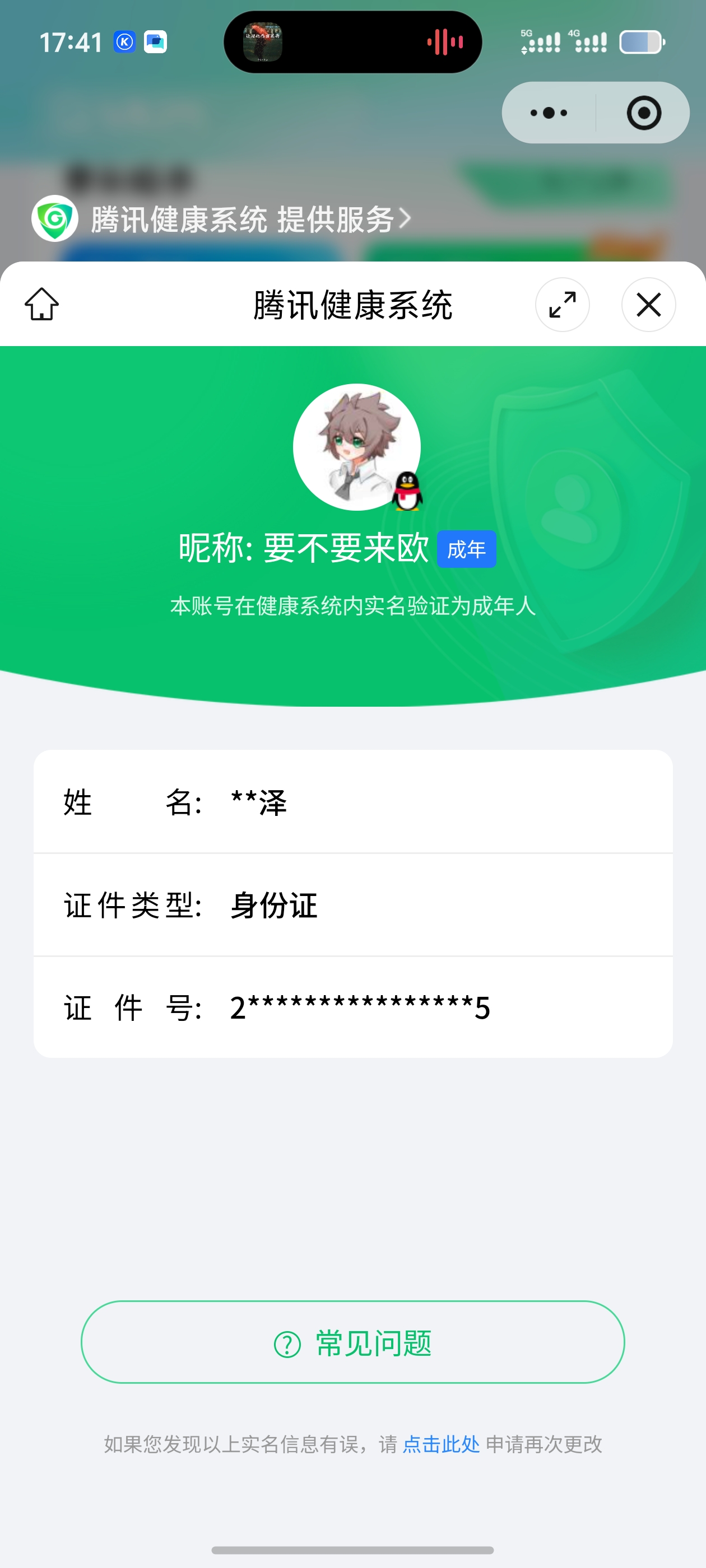The height and width of the screenshot is (1568, 706).
Task: Open the 常见问题 button
Action: click(352, 1343)
